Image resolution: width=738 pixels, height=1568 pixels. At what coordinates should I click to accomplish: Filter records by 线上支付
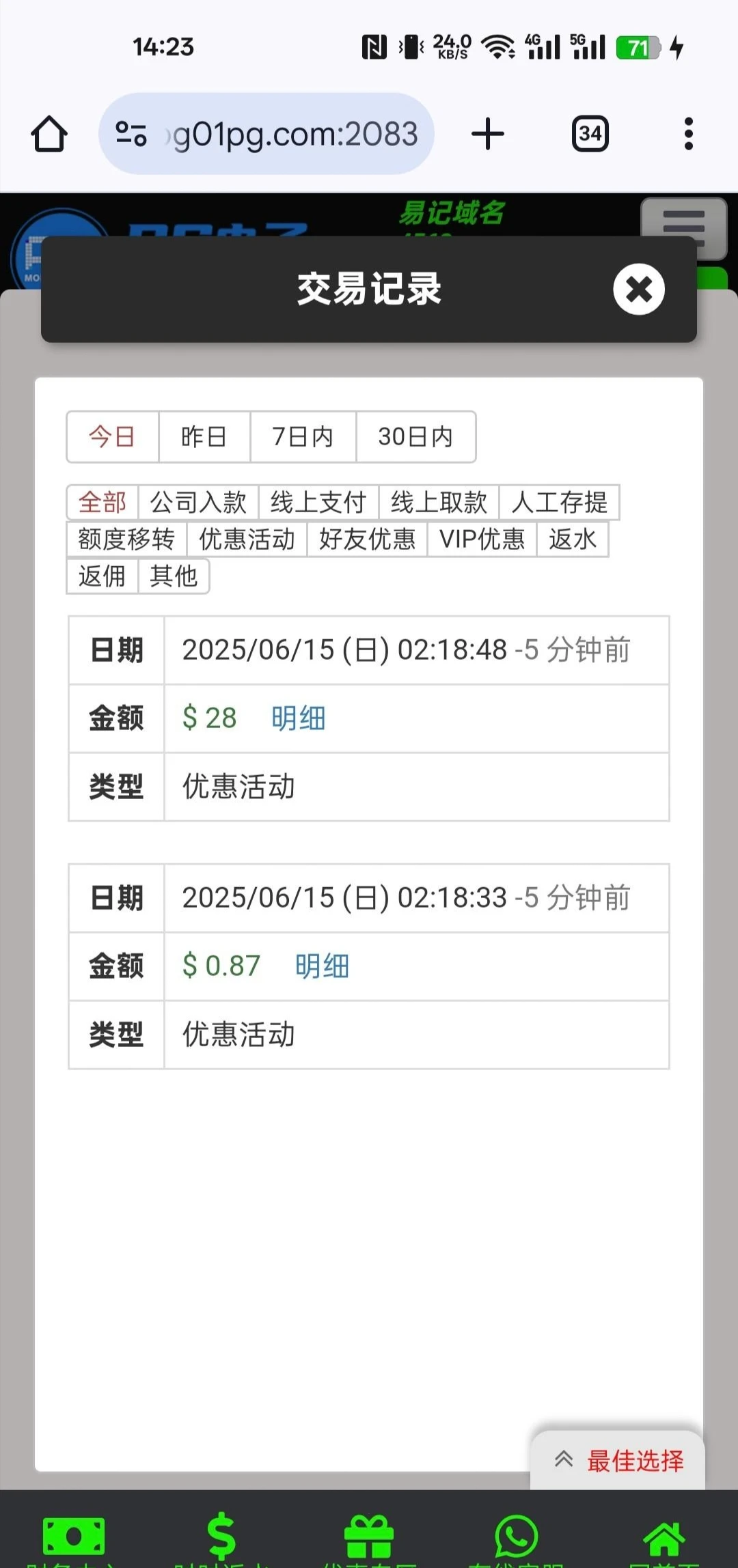pyautogui.click(x=318, y=503)
